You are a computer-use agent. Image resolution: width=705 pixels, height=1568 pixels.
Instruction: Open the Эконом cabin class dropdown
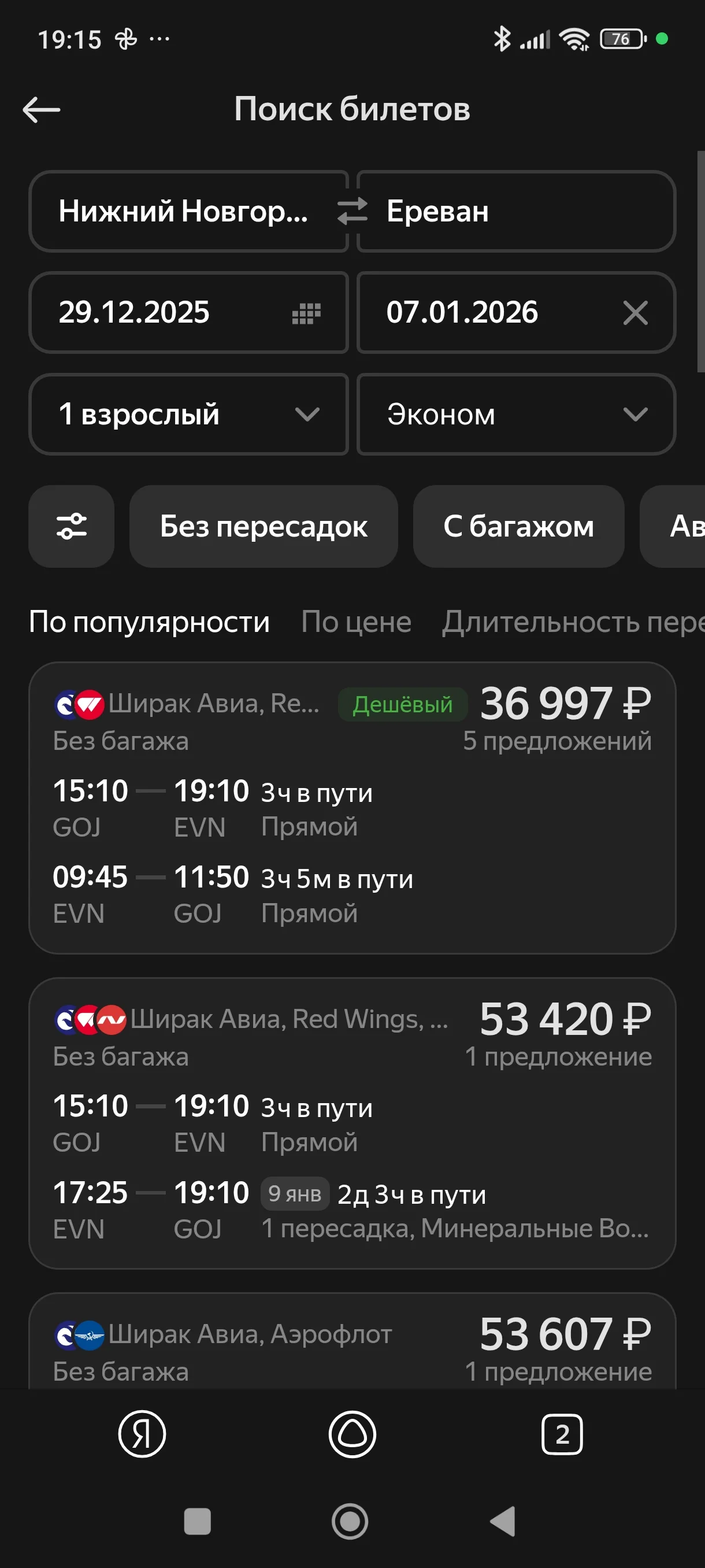[x=515, y=415]
